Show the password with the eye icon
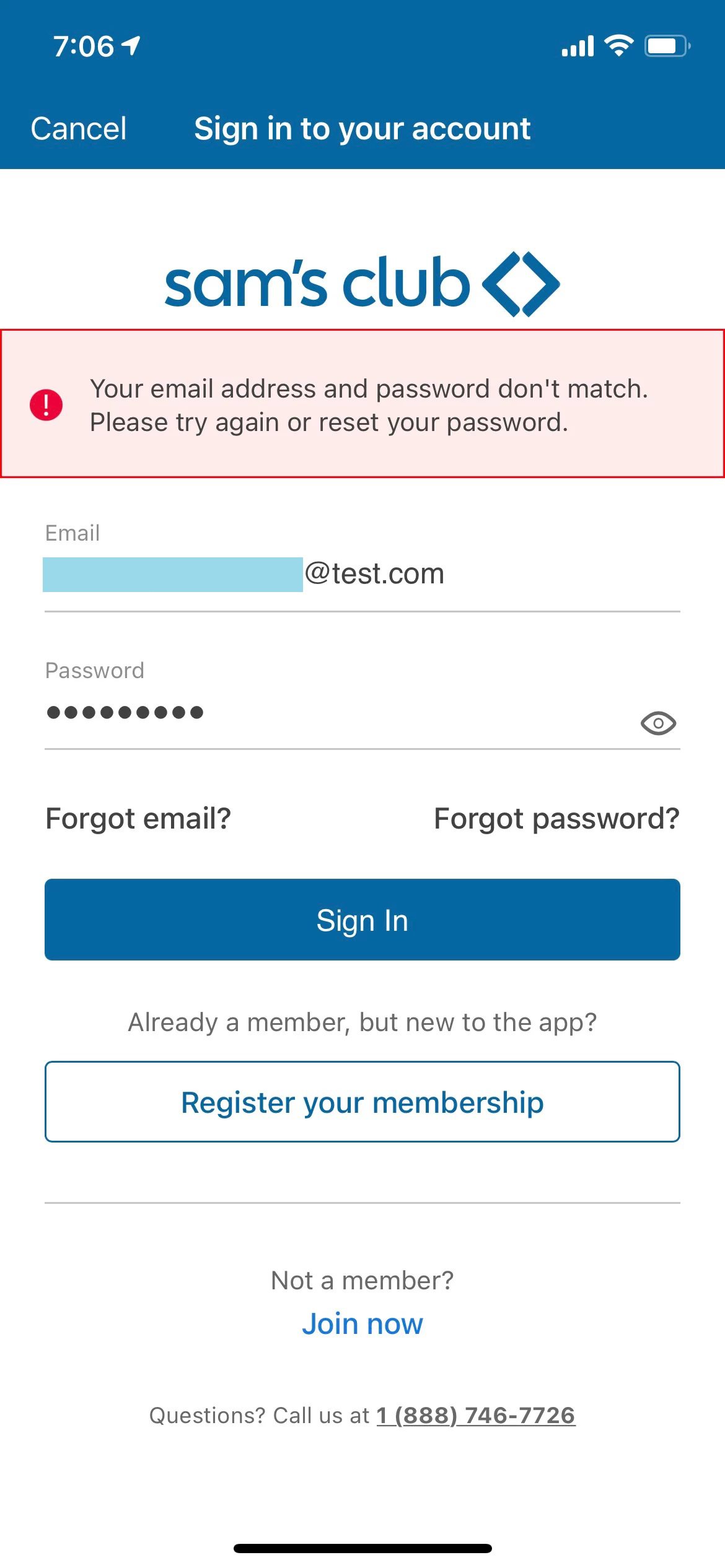Screen dimensions: 725x1568 click(657, 723)
